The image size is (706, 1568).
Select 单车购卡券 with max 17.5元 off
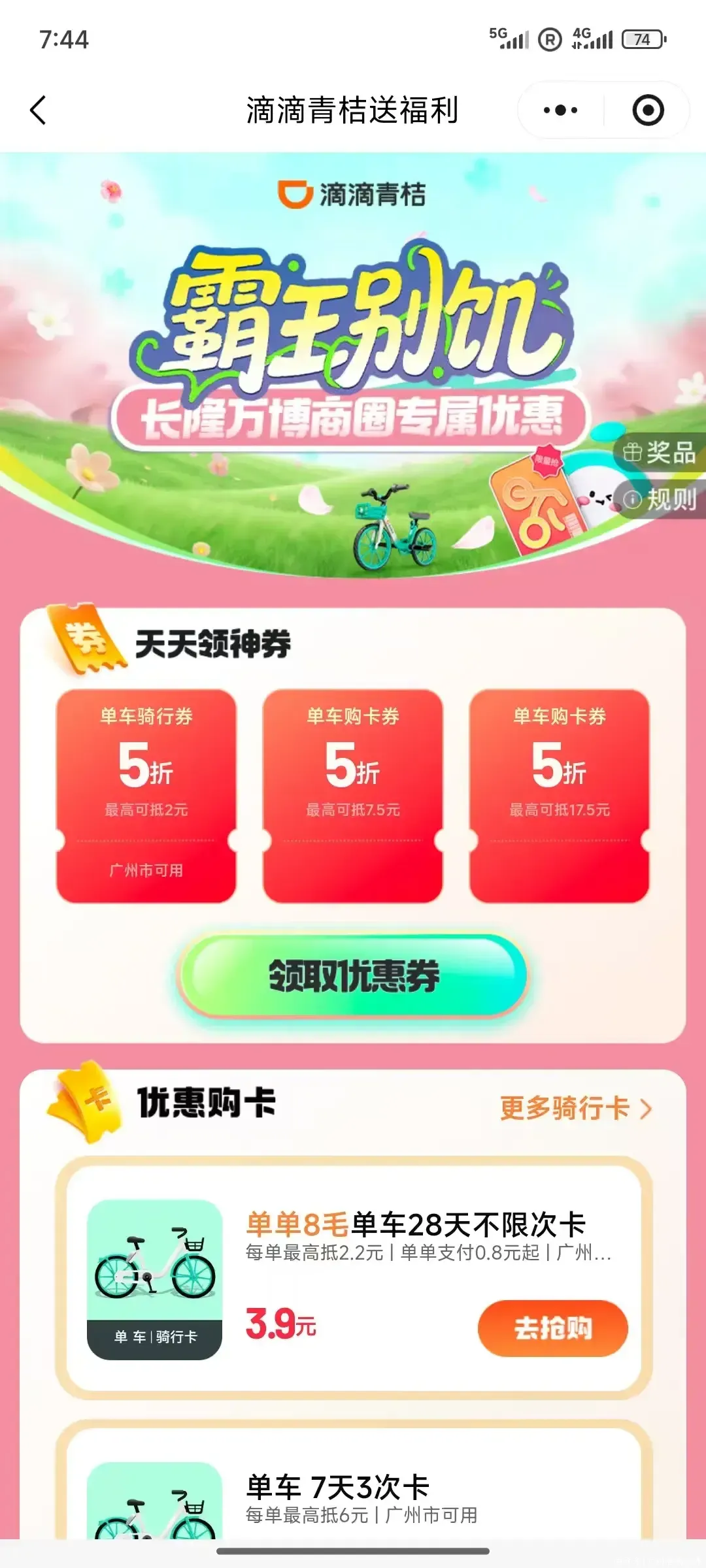pyautogui.click(x=560, y=796)
